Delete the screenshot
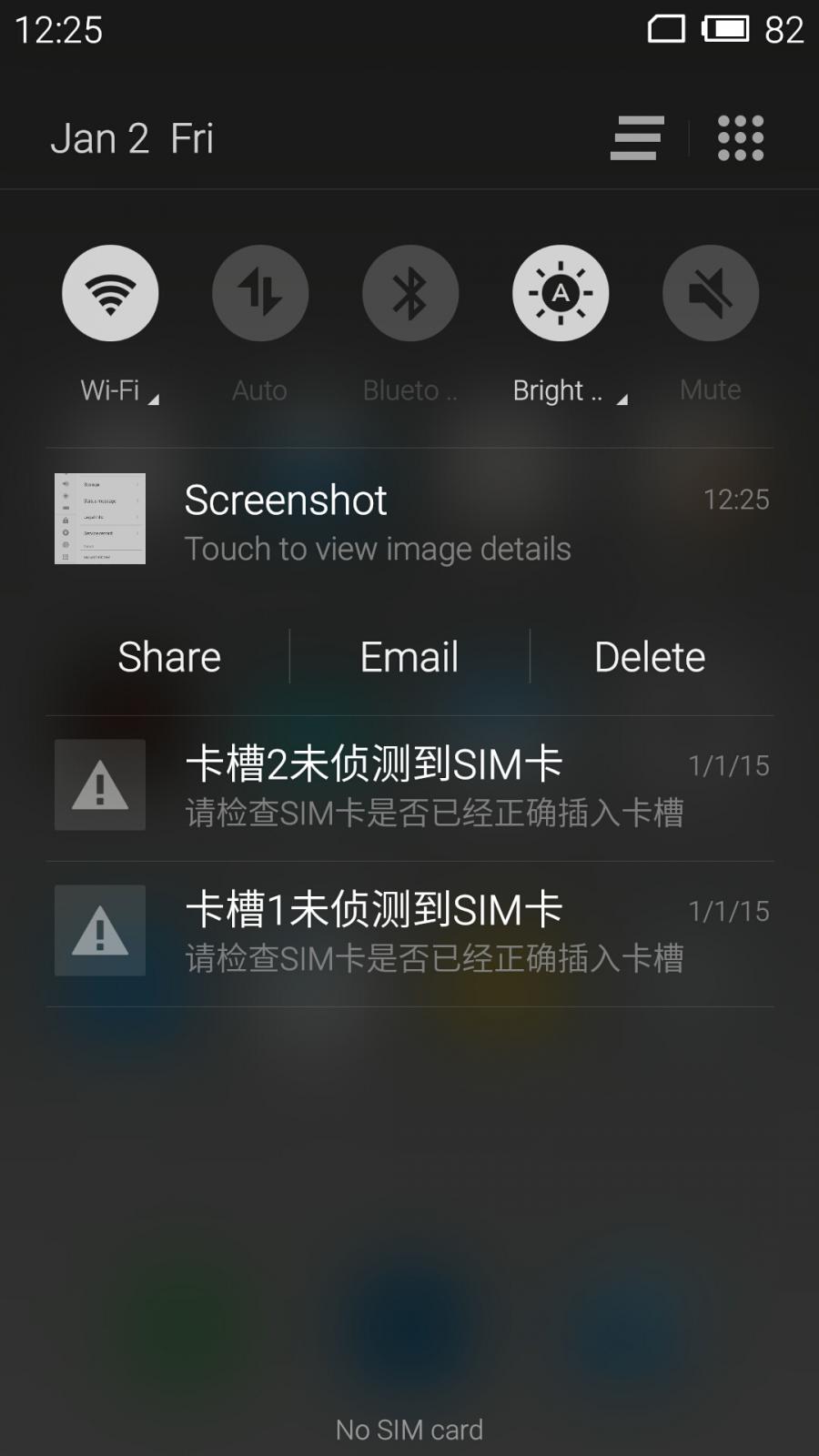 click(x=650, y=657)
